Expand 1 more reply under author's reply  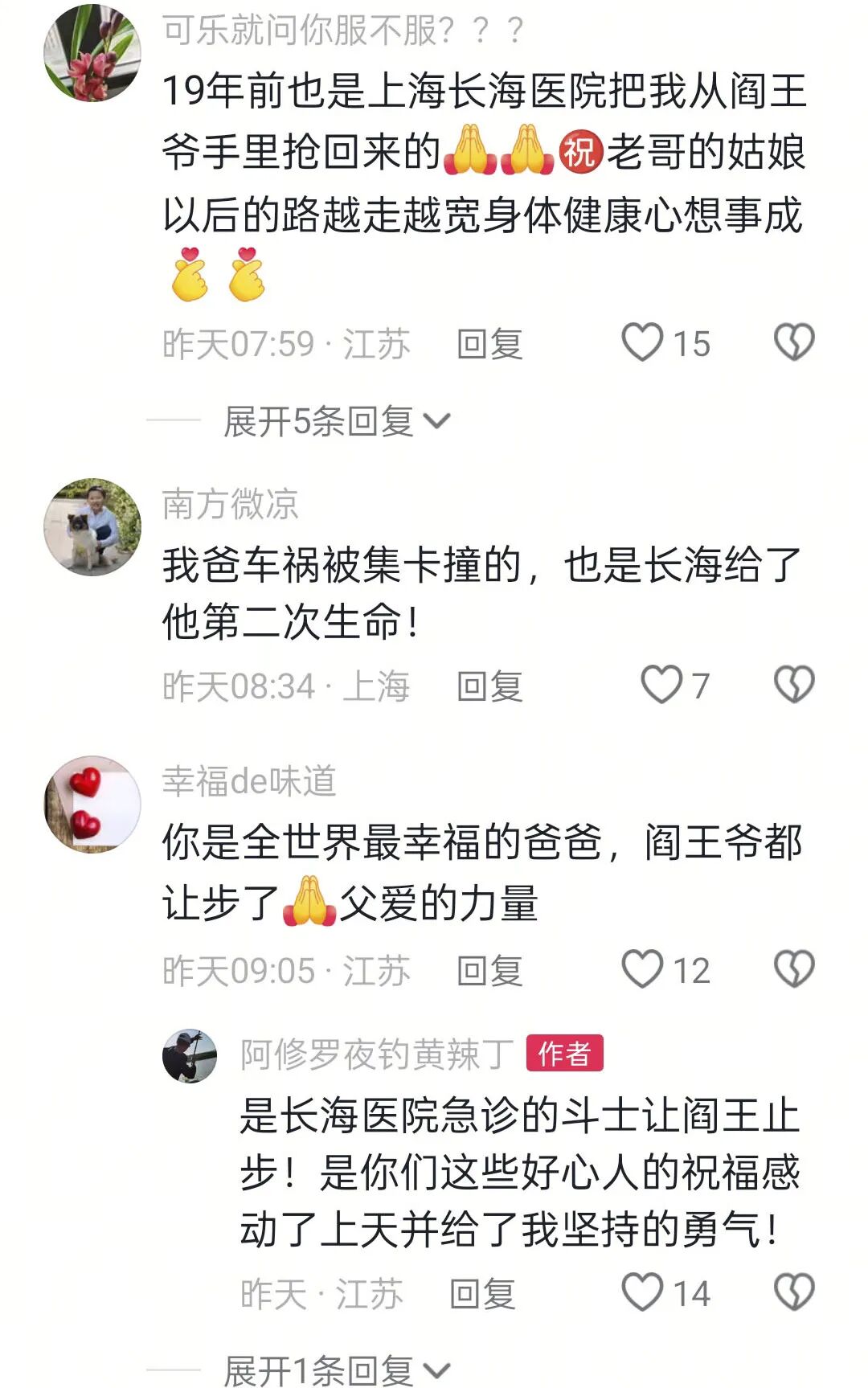337,1370
